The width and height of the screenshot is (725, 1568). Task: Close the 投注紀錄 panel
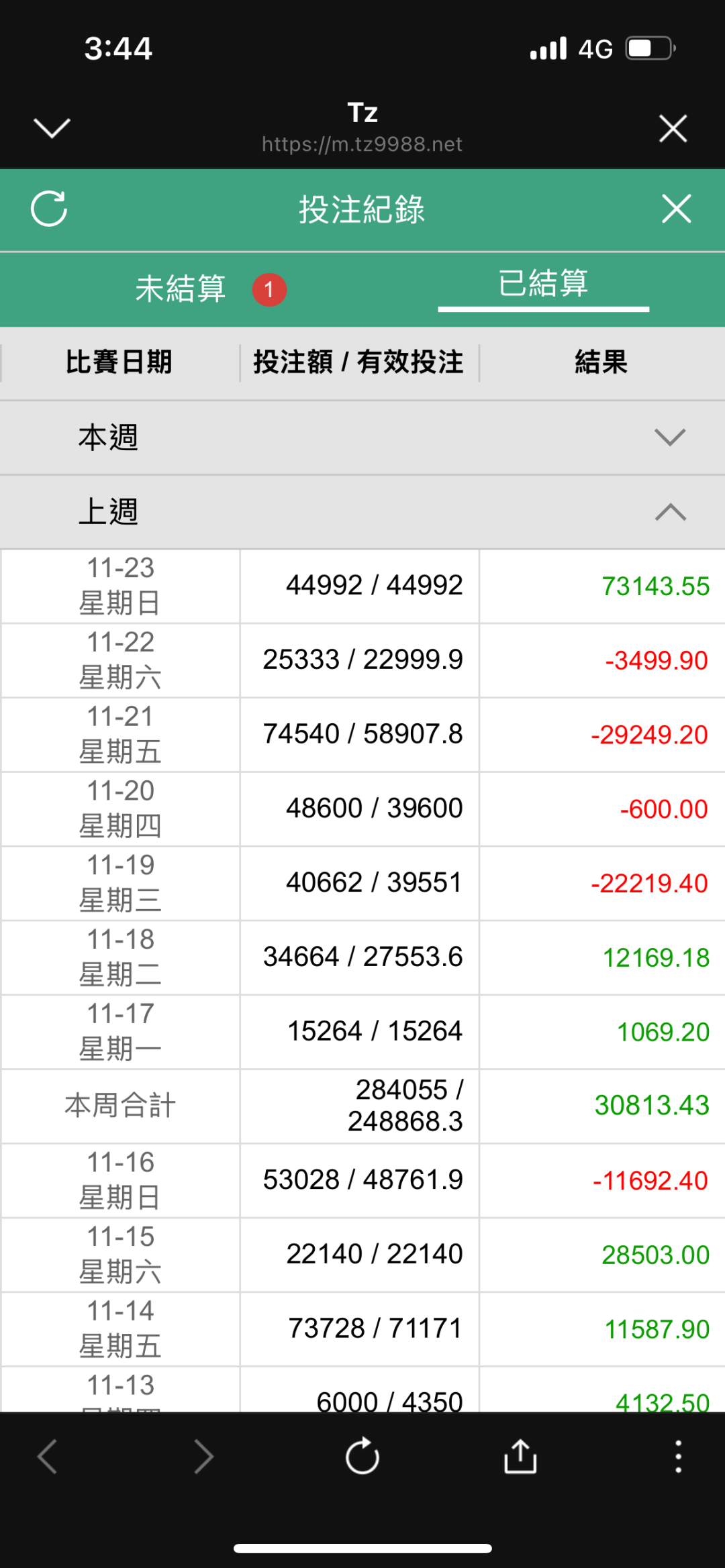coord(676,209)
